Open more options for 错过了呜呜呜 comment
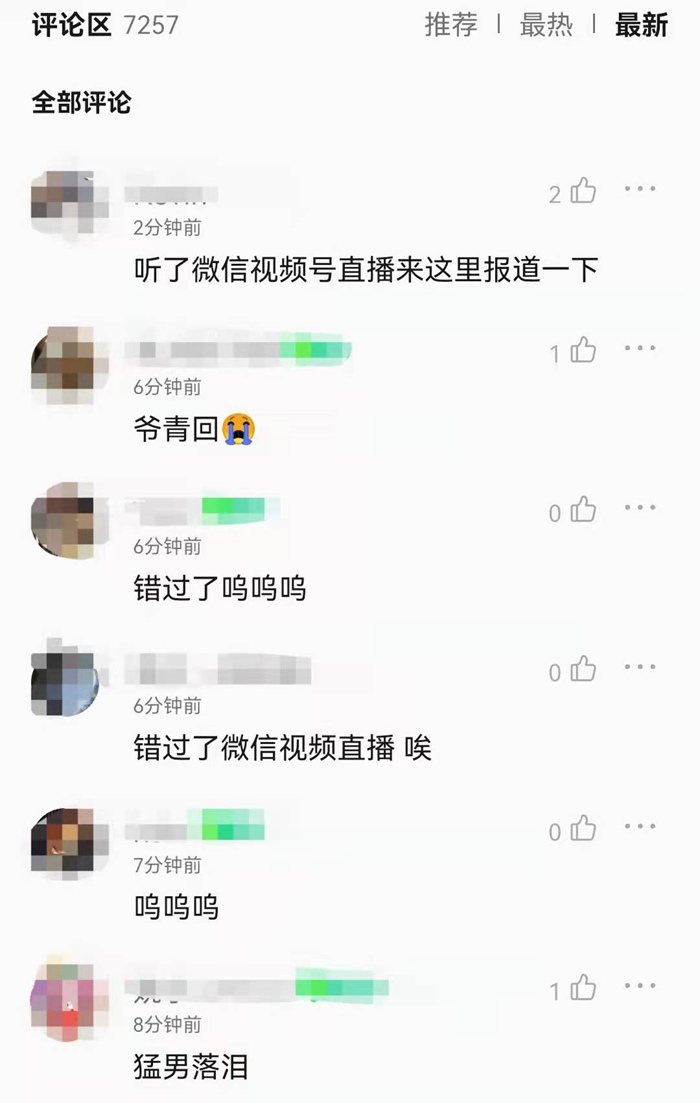 640,508
